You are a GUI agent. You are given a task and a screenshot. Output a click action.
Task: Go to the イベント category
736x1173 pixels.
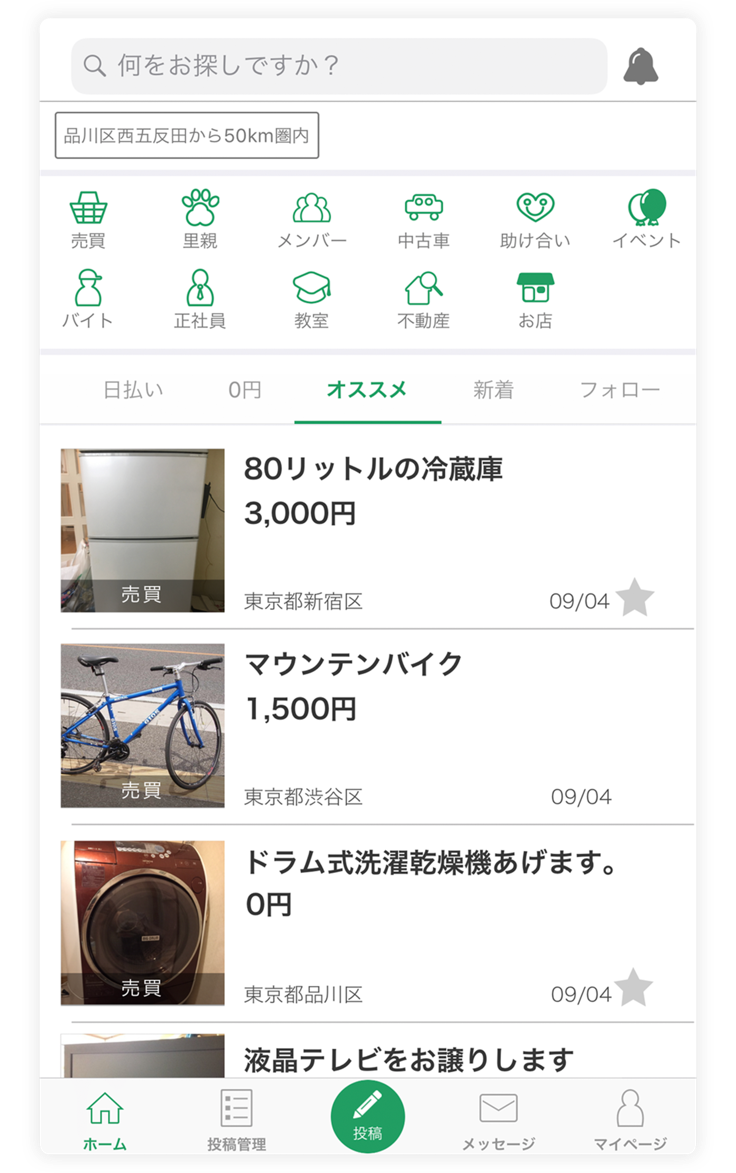(x=646, y=219)
